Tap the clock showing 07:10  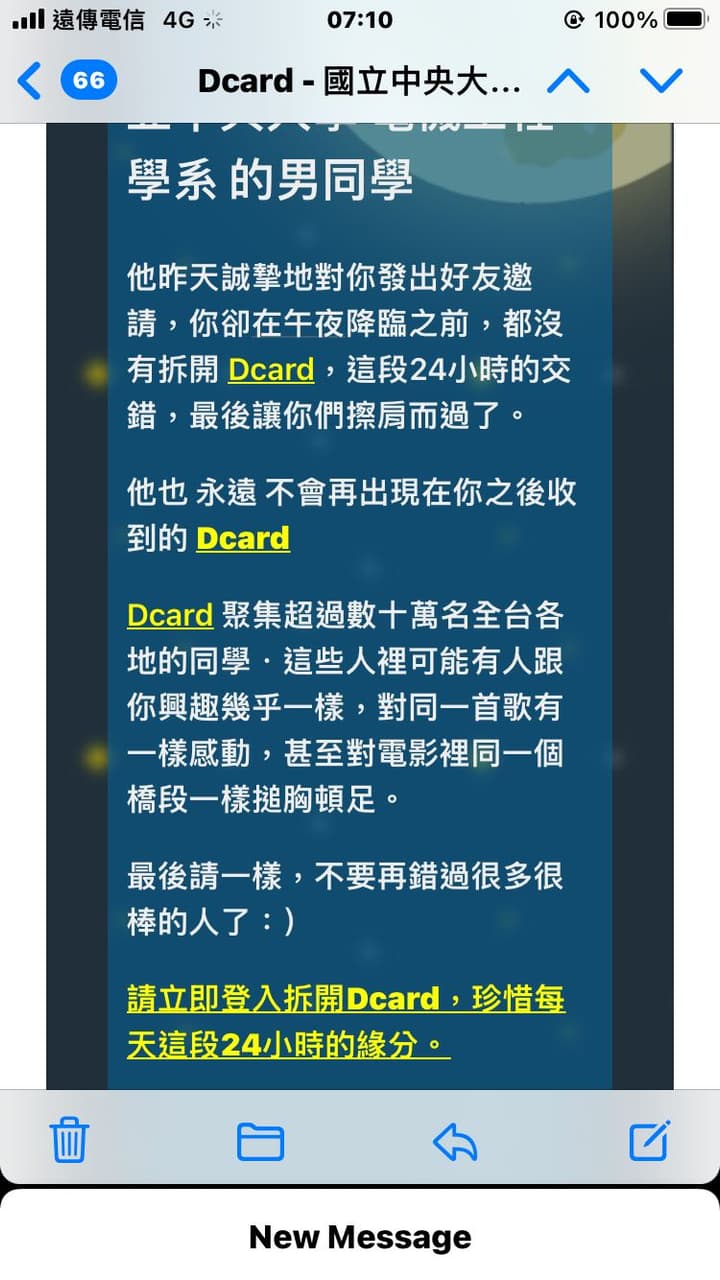click(358, 19)
